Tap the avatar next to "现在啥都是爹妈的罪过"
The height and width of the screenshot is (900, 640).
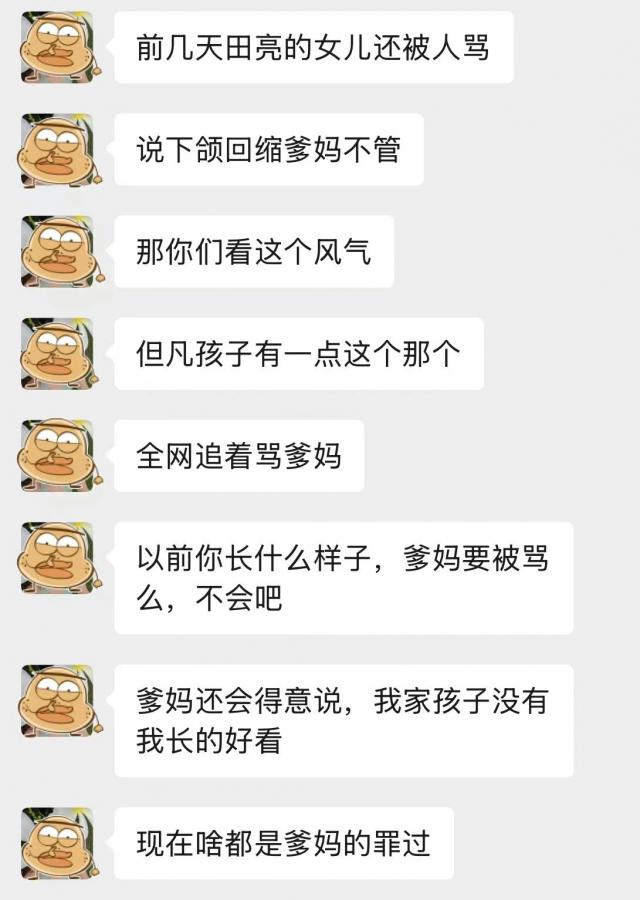point(57,844)
